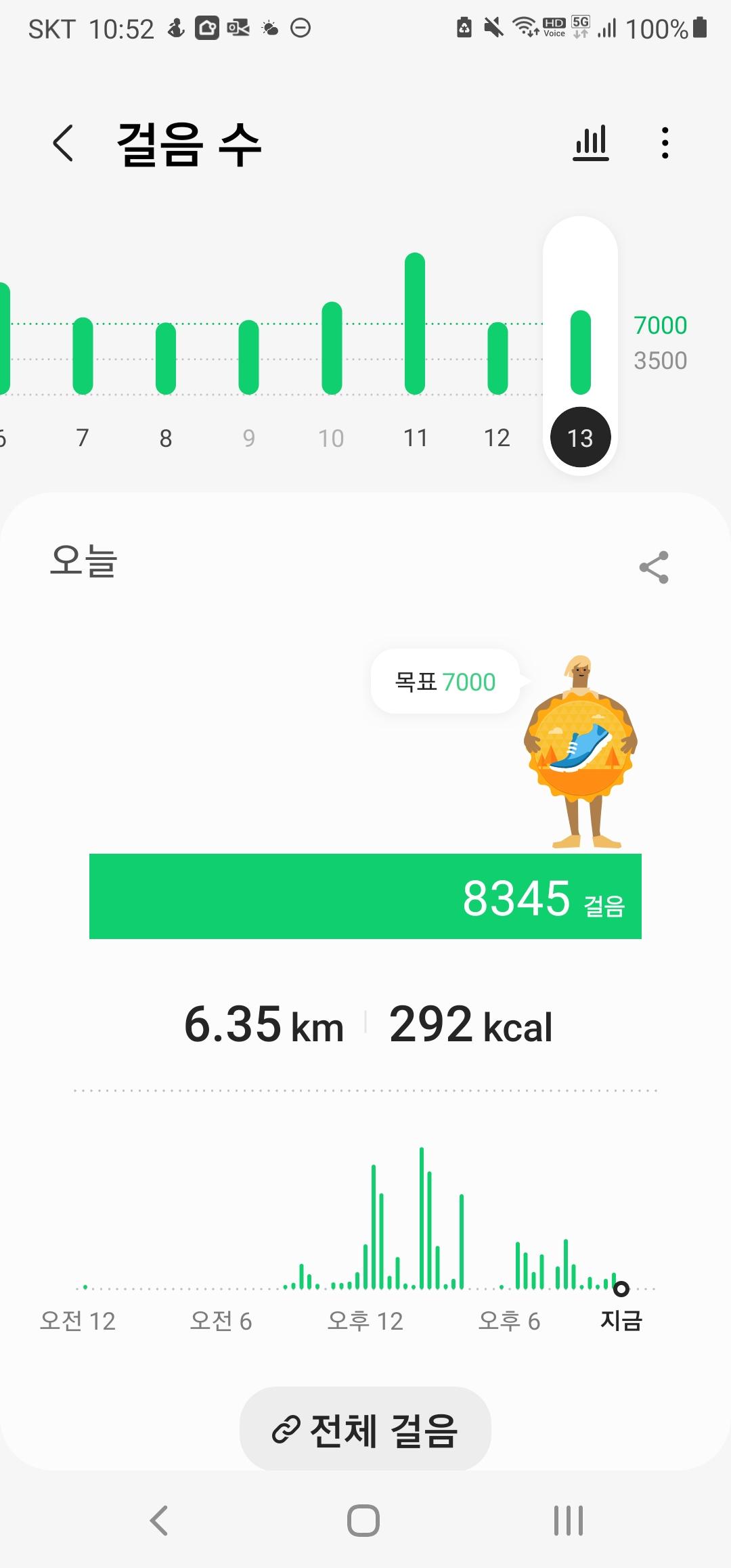
Task: Select day 8 bar in chart
Action: pos(166,358)
